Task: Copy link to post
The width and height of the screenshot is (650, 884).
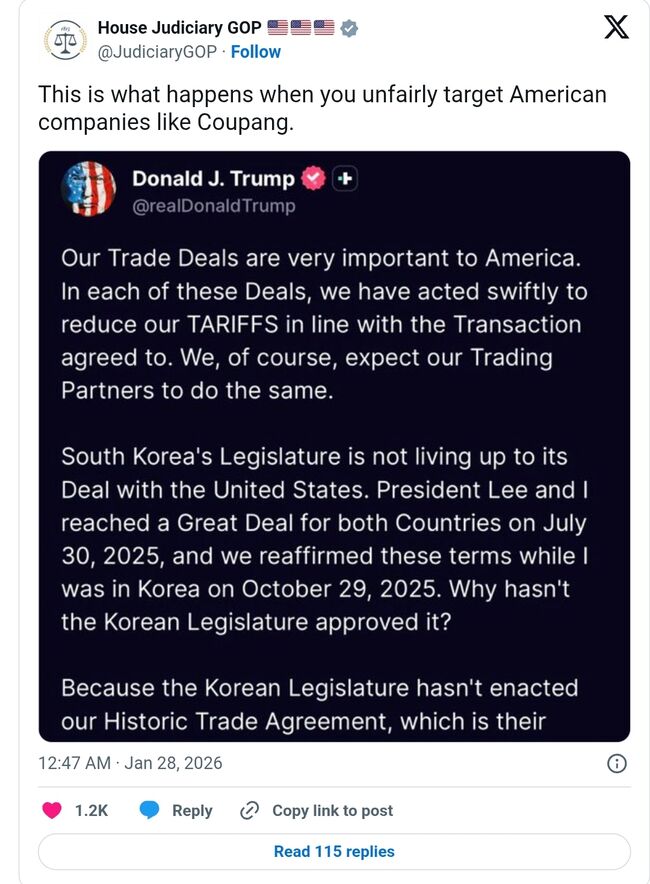Action: pos(318,810)
